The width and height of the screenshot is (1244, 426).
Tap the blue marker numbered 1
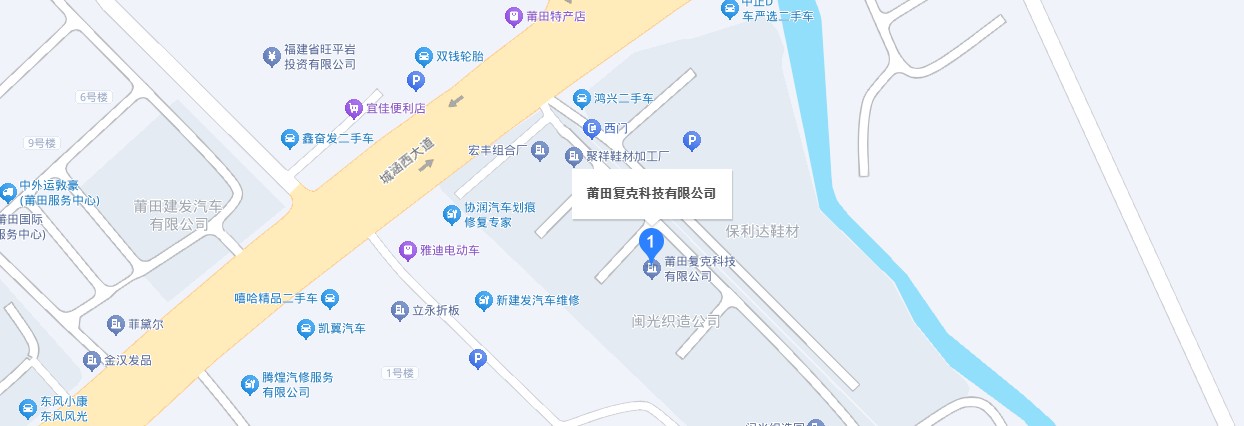(x=651, y=243)
